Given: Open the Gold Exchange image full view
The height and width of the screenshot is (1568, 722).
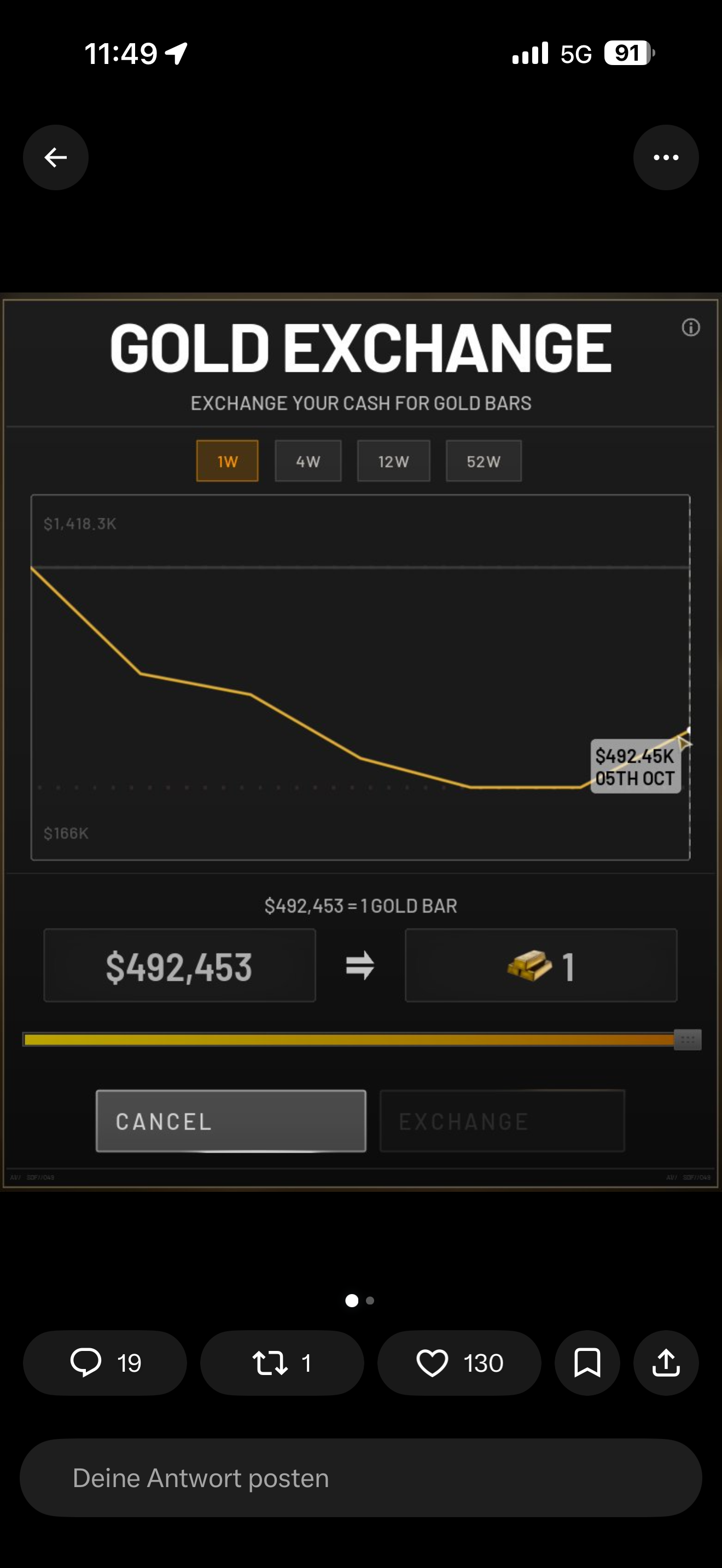Looking at the screenshot, I should point(361,741).
